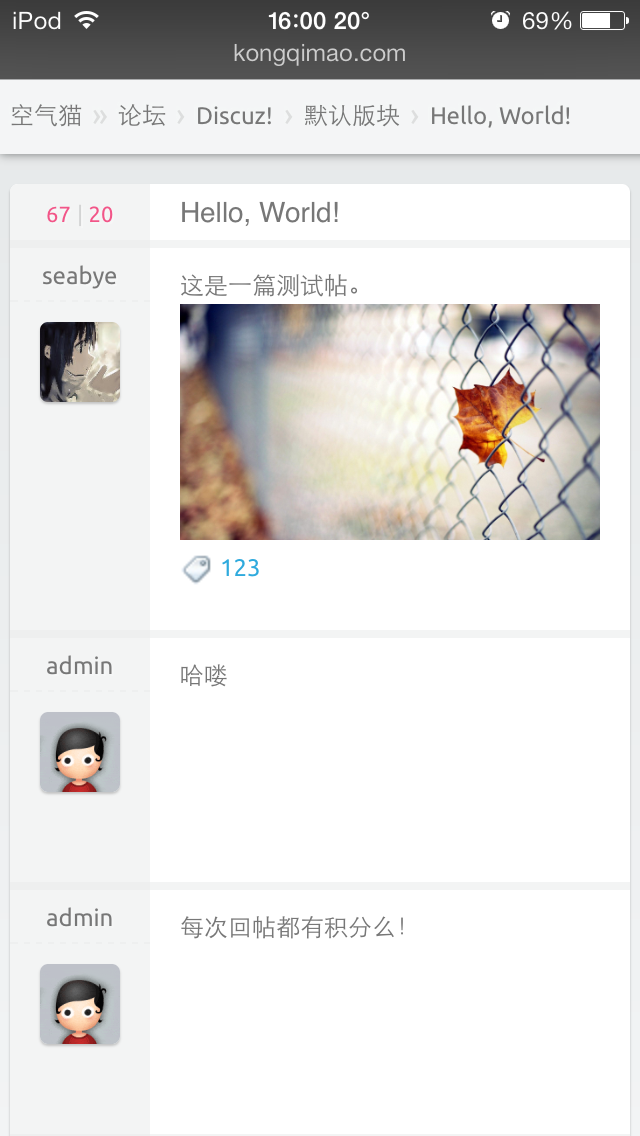This screenshot has width=640, height=1136.
Task: Tap the Hello, World! breadcrumb
Action: coord(500,116)
